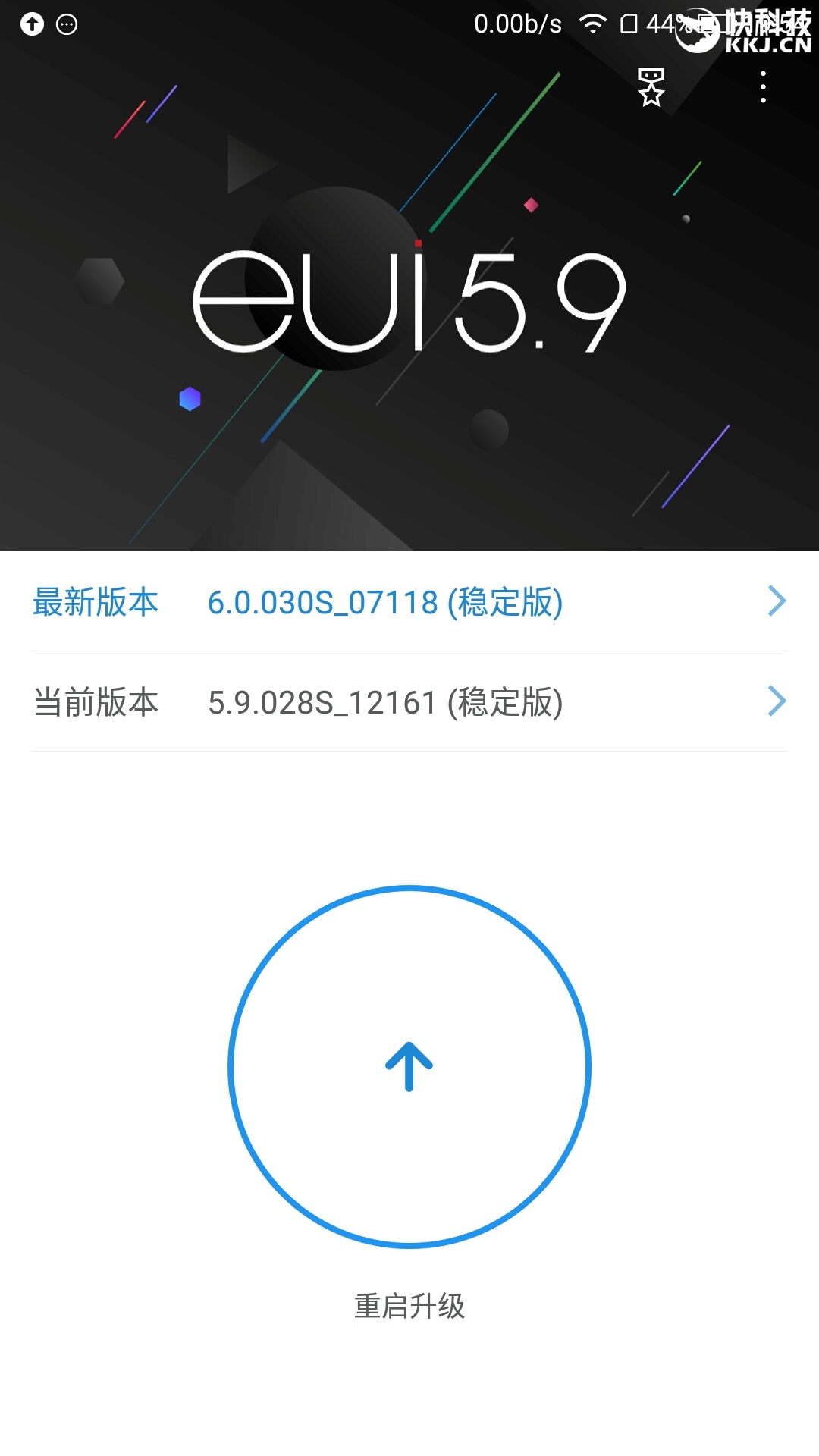Open latest version 6.0.030S_07118 details
Viewport: 819px width, 1456px height.
tap(409, 602)
